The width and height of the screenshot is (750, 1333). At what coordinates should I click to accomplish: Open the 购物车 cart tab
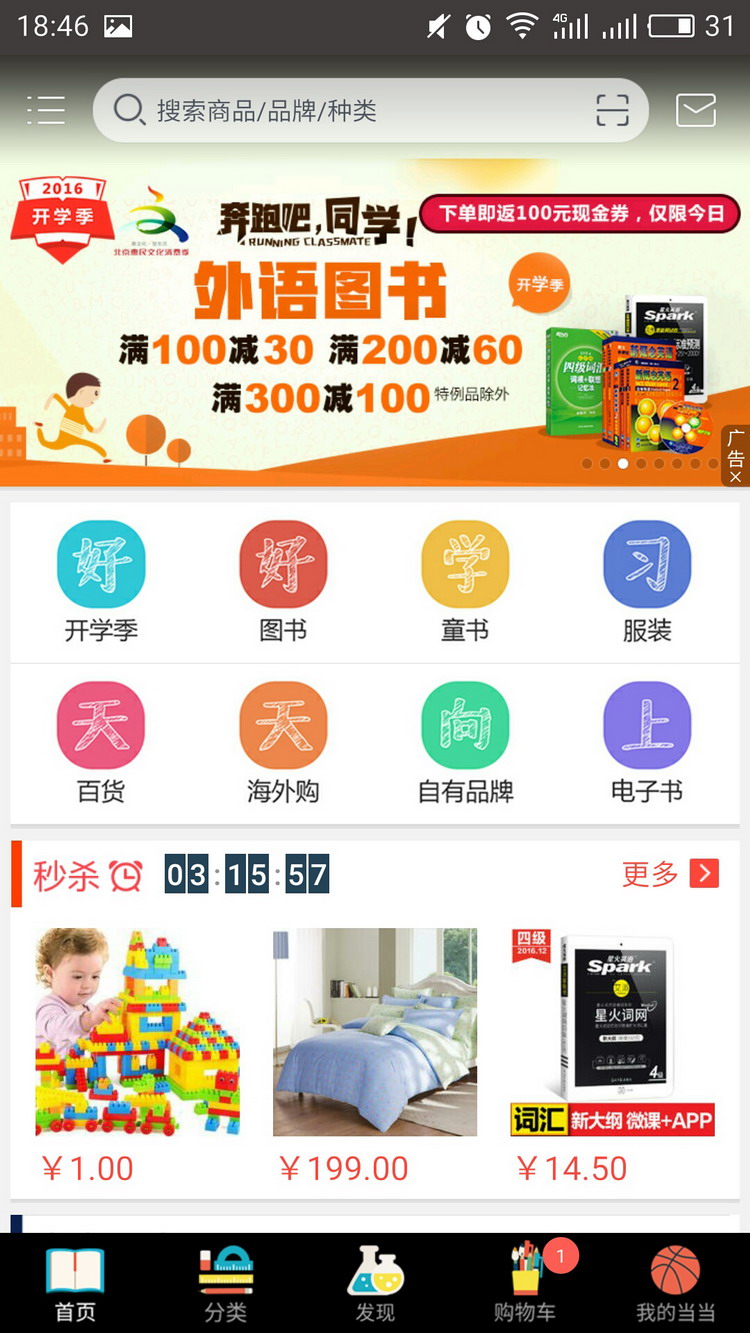525,1285
